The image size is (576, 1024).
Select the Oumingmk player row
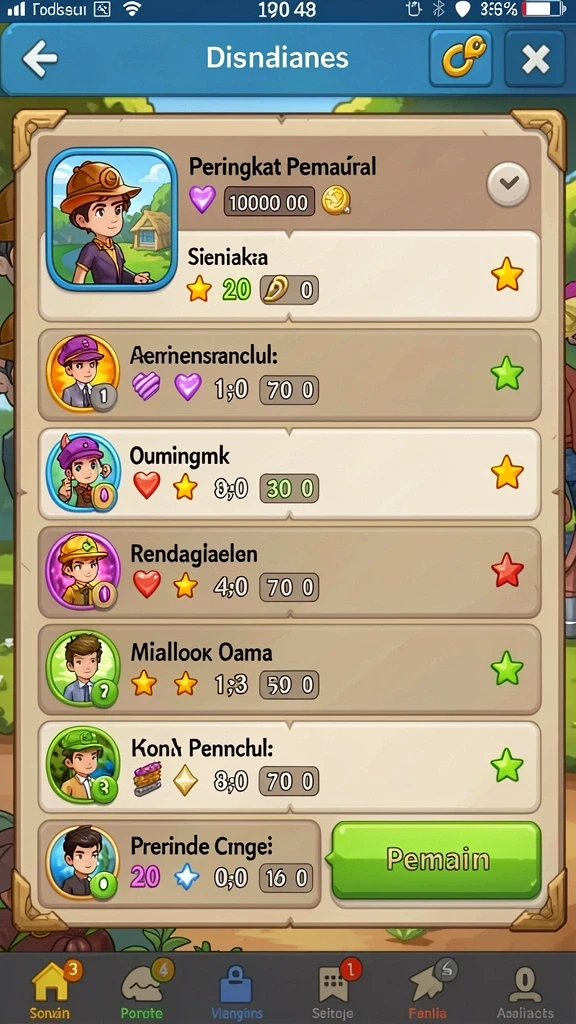pyautogui.click(x=289, y=473)
